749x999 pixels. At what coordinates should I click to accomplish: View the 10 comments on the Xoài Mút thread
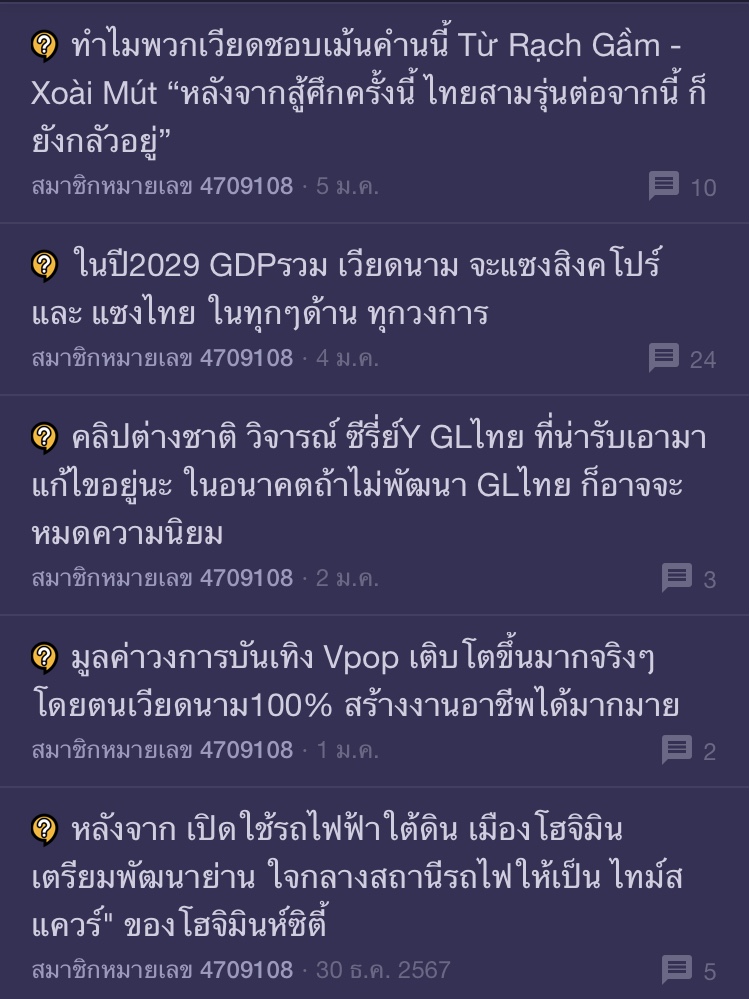[682, 186]
